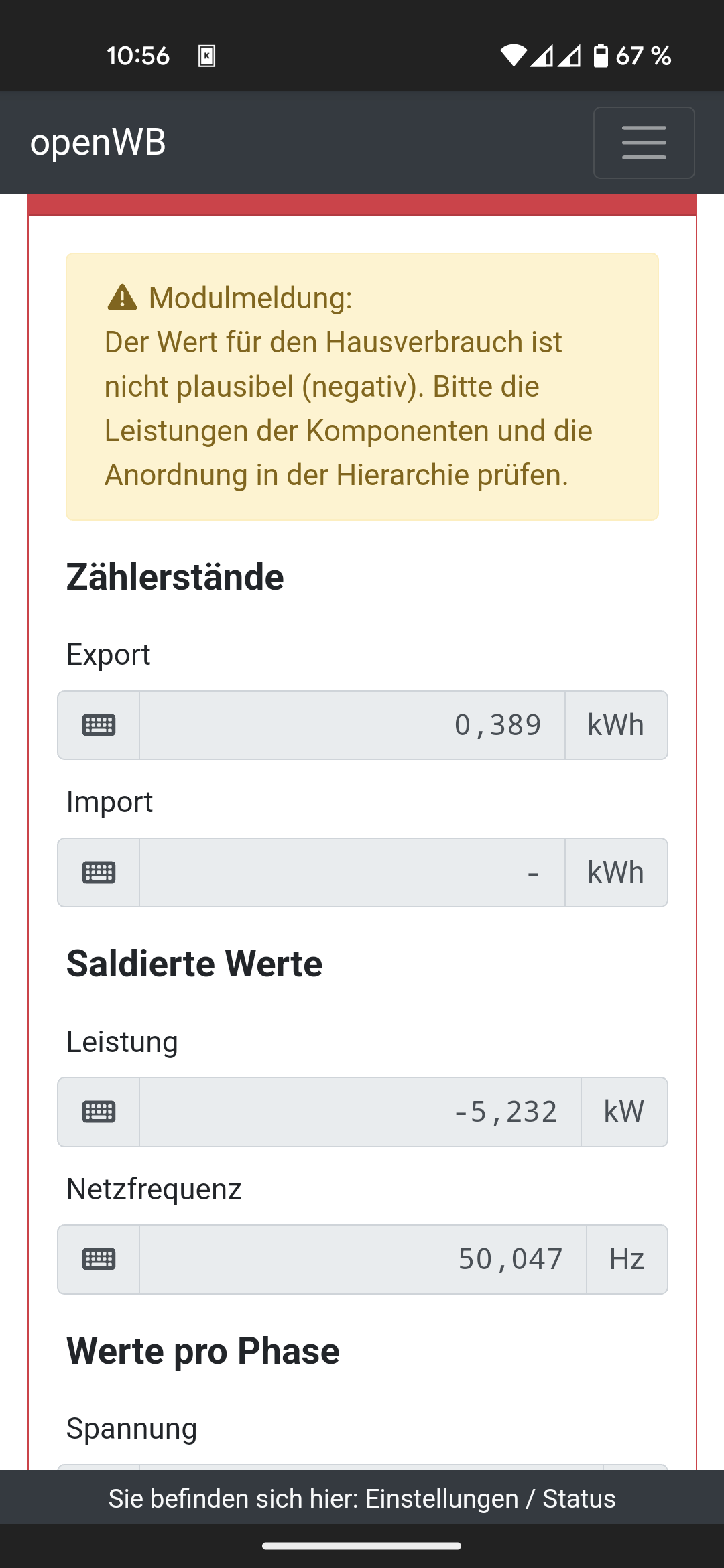
Task: Tap the Import kWh value field
Action: tap(352, 872)
